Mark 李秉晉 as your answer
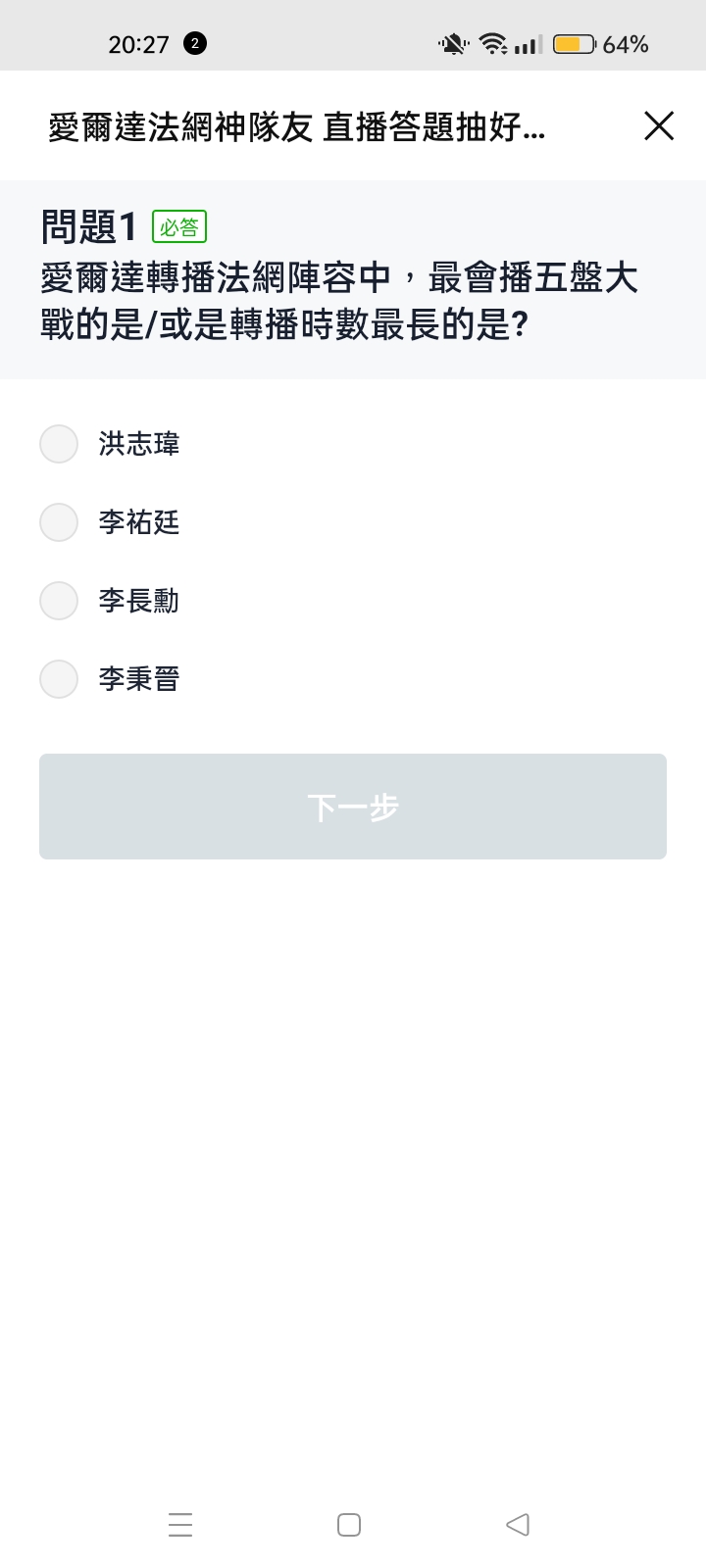Screen dimensions: 706x1568 pos(59,679)
